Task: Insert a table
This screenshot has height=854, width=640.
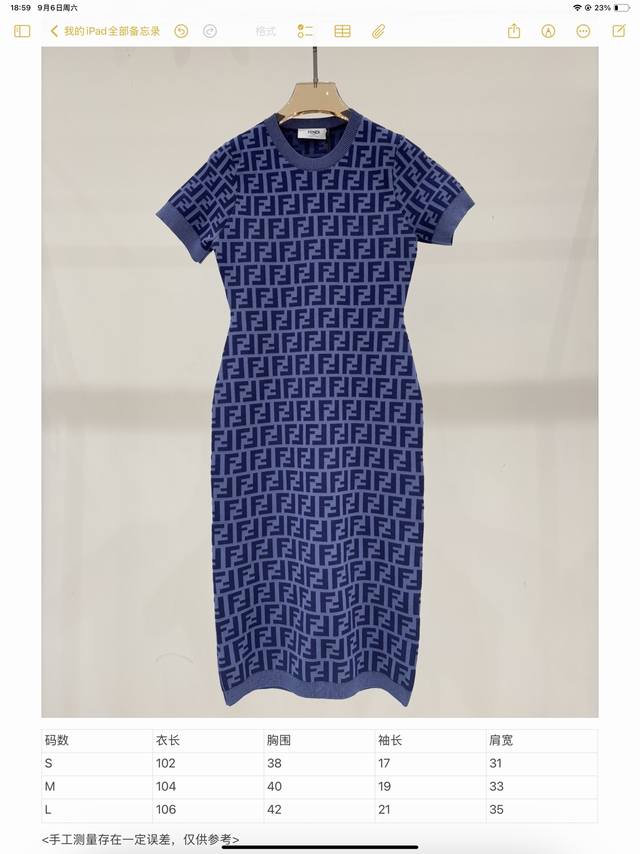Action: pos(342,31)
